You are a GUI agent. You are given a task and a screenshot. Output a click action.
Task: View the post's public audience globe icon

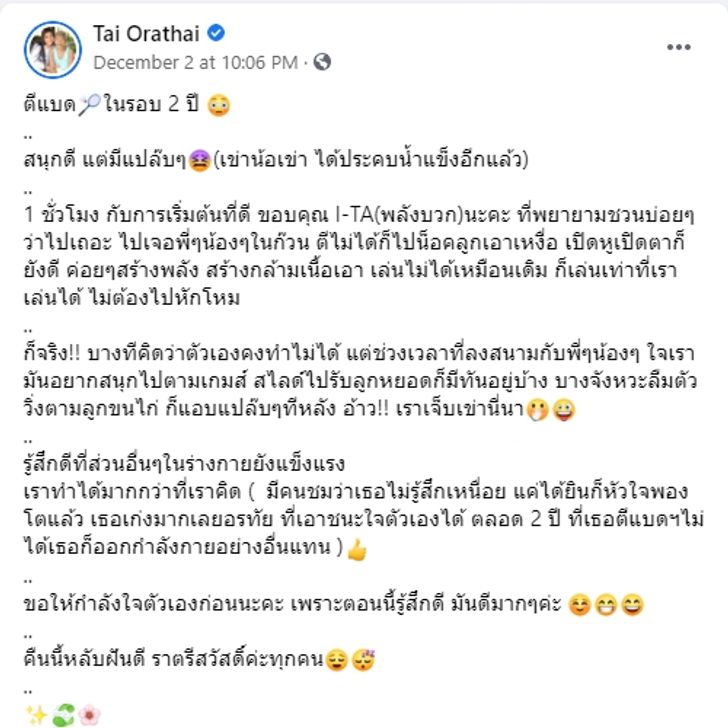323,62
